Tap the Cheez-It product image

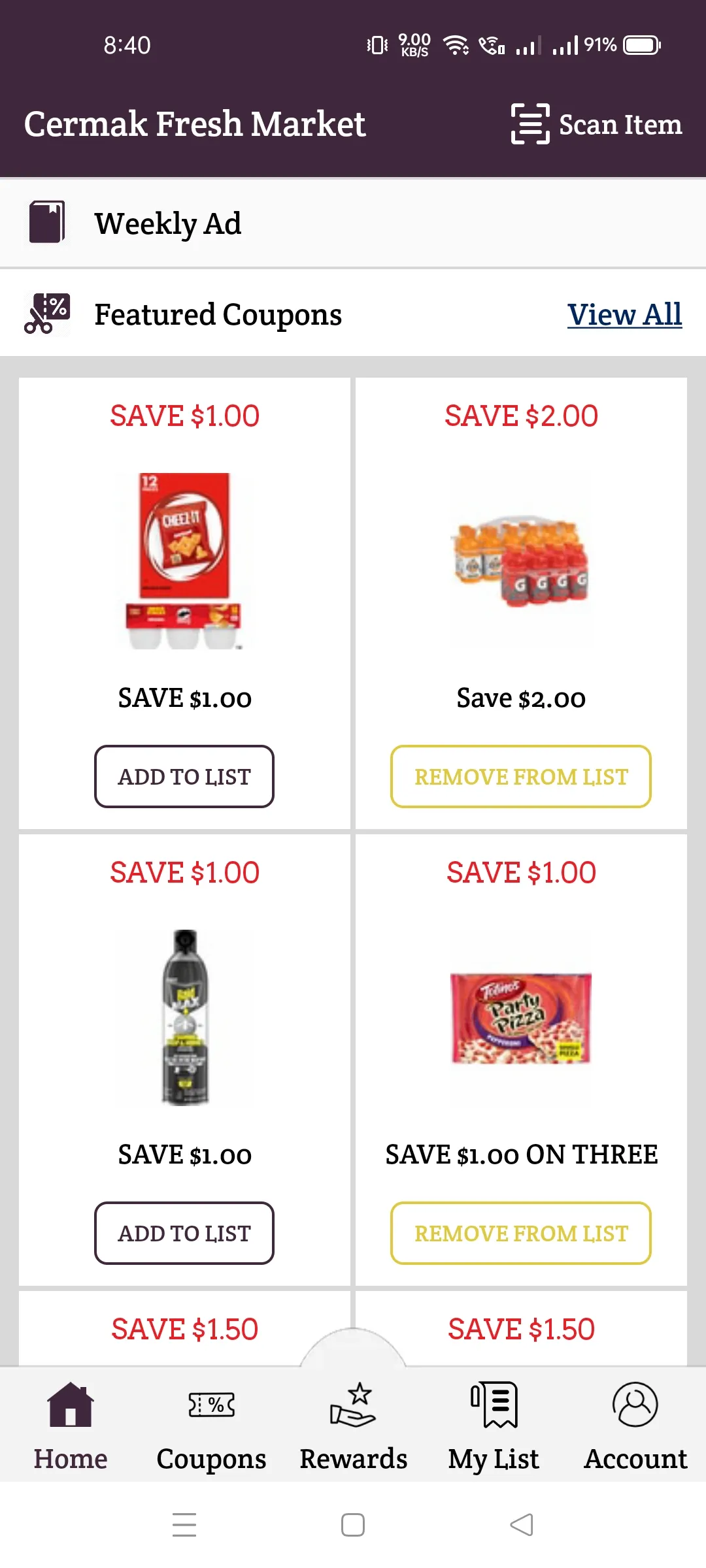point(184,562)
